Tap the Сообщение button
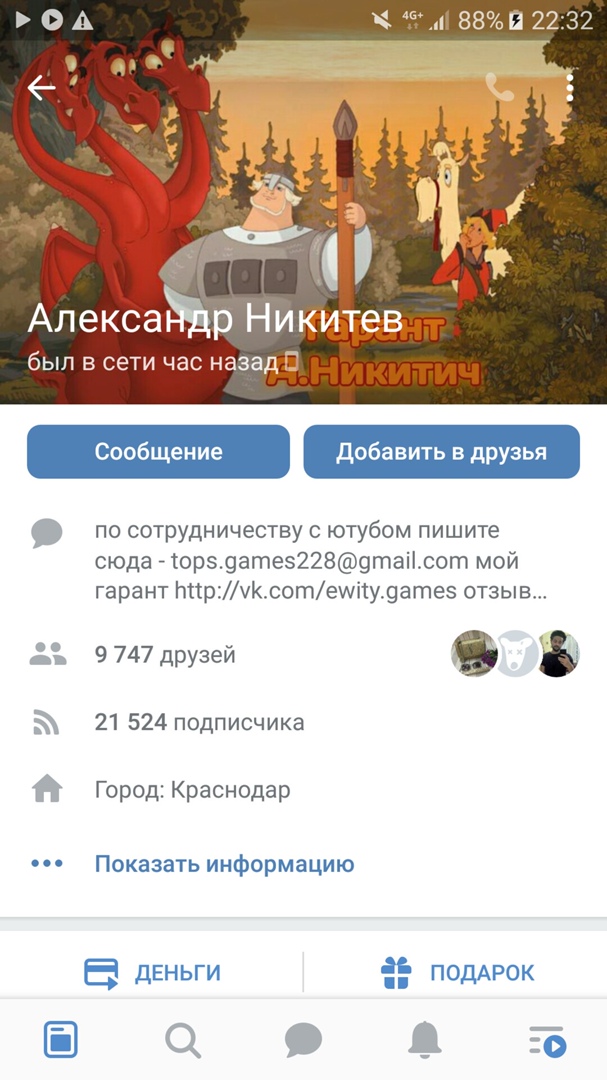The height and width of the screenshot is (1080, 607). click(158, 452)
